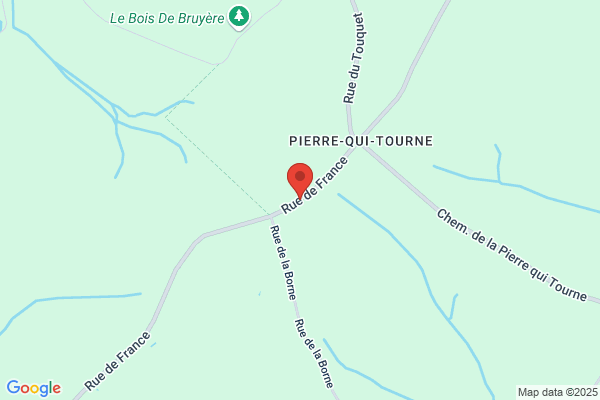Tap the red pin on Rue de France
600x400 pixels.
(300, 180)
